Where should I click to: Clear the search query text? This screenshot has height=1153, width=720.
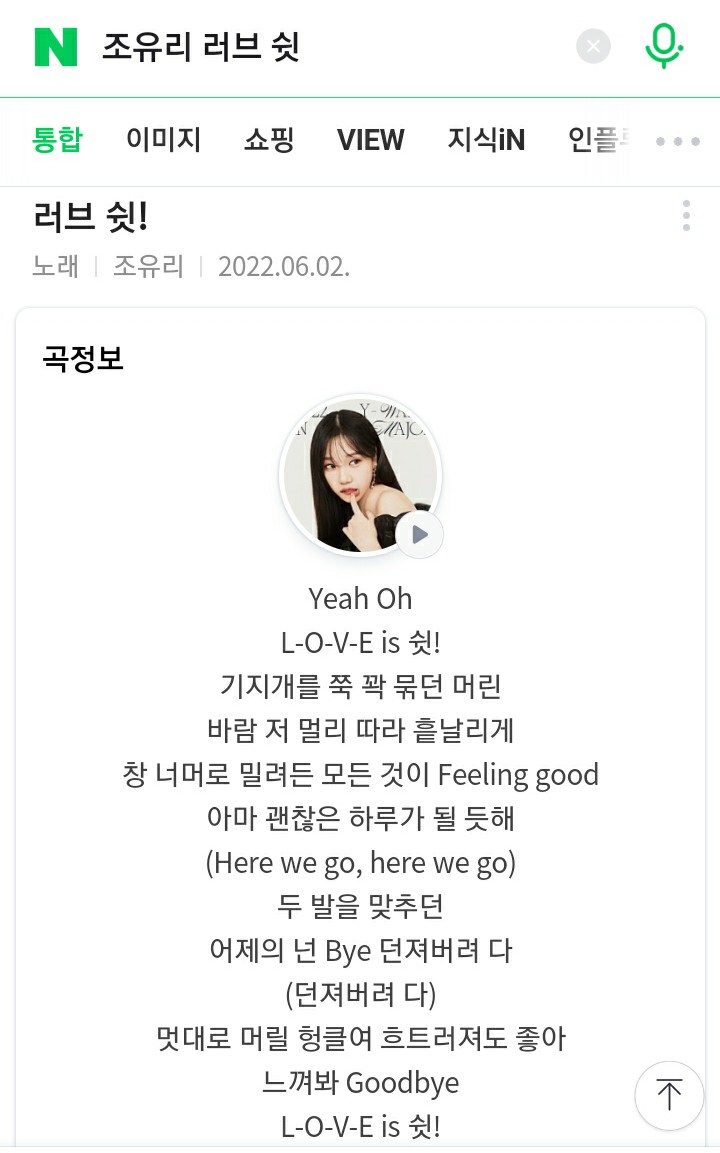[x=593, y=46]
